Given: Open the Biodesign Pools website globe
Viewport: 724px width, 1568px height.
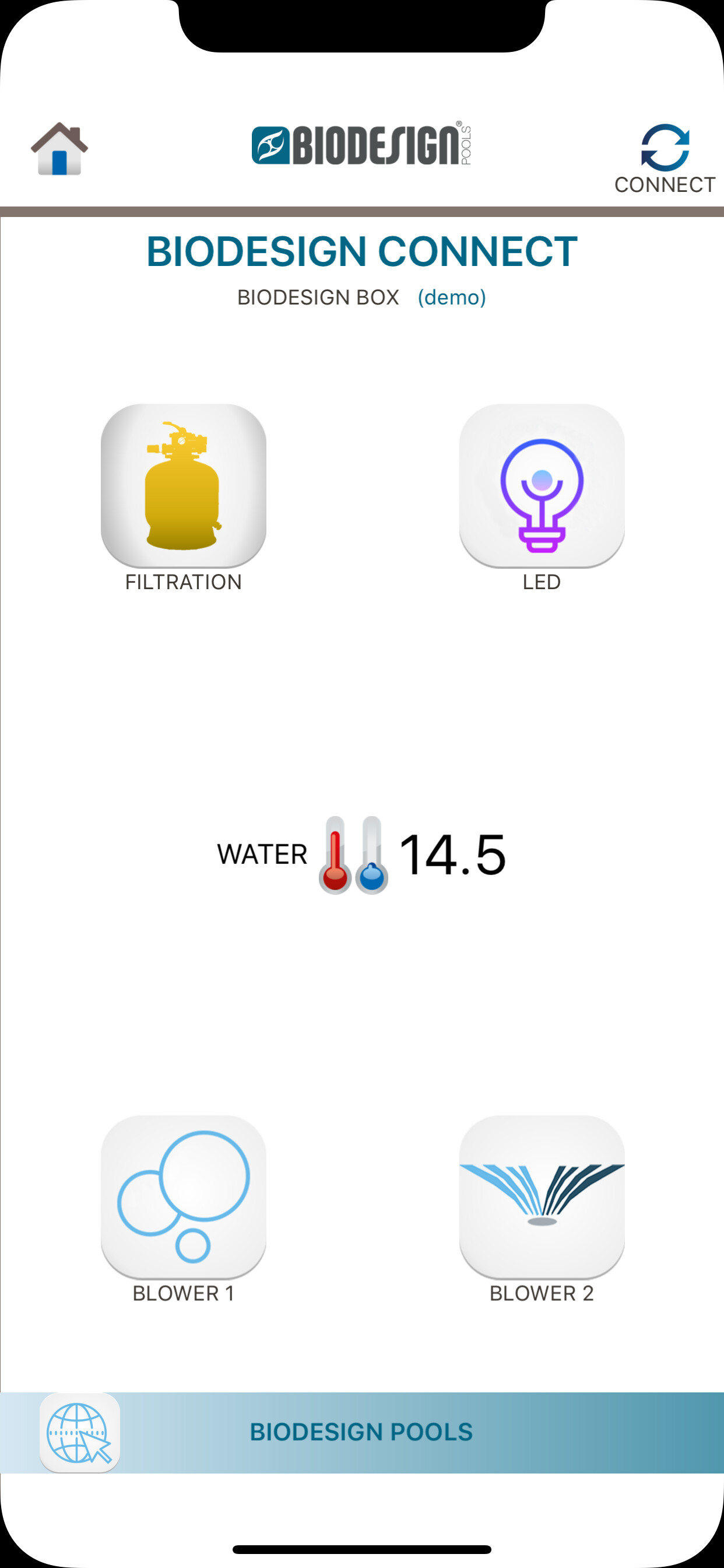Looking at the screenshot, I should [x=80, y=1432].
